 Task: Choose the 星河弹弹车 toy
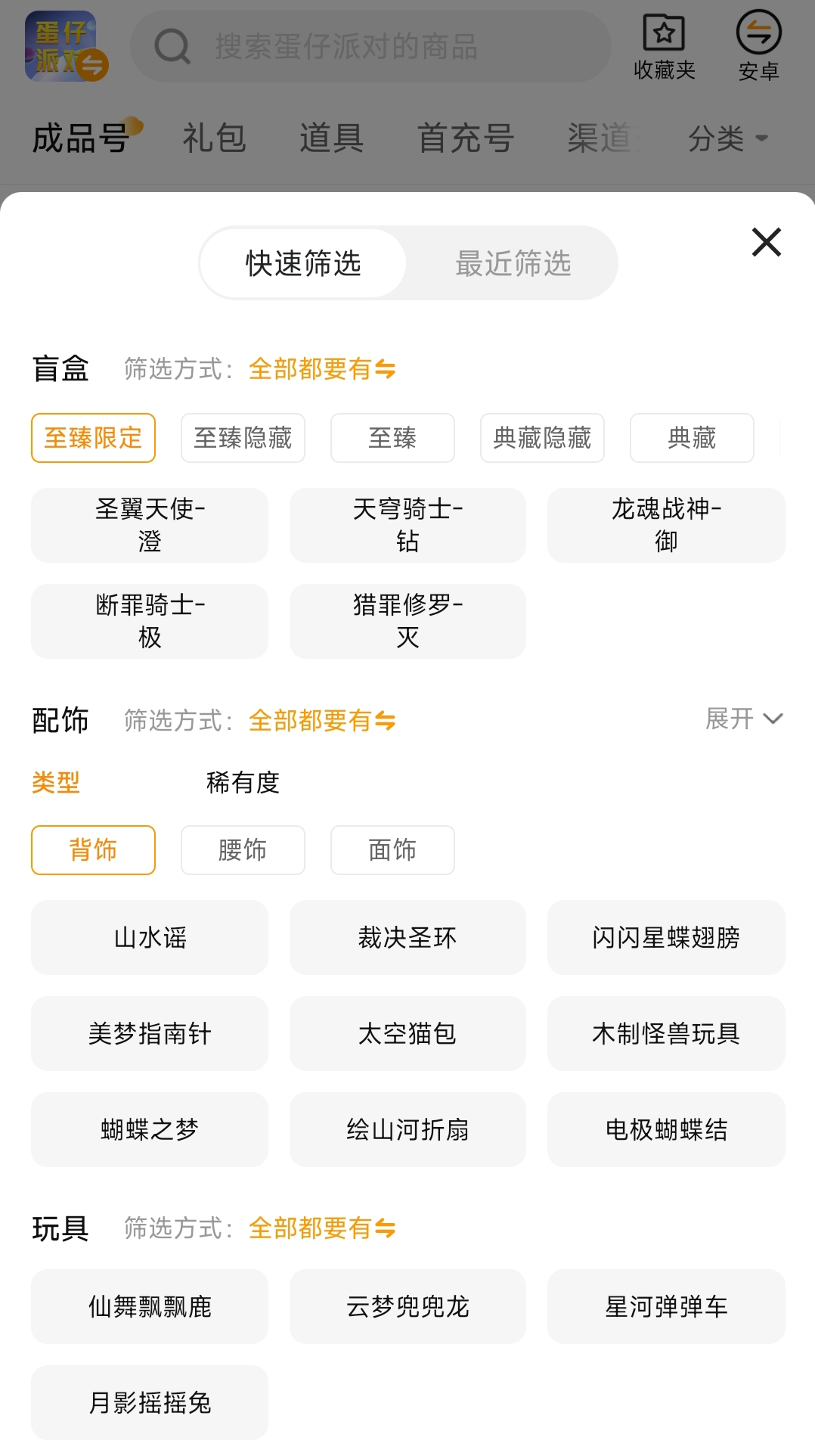pyautogui.click(x=666, y=1307)
